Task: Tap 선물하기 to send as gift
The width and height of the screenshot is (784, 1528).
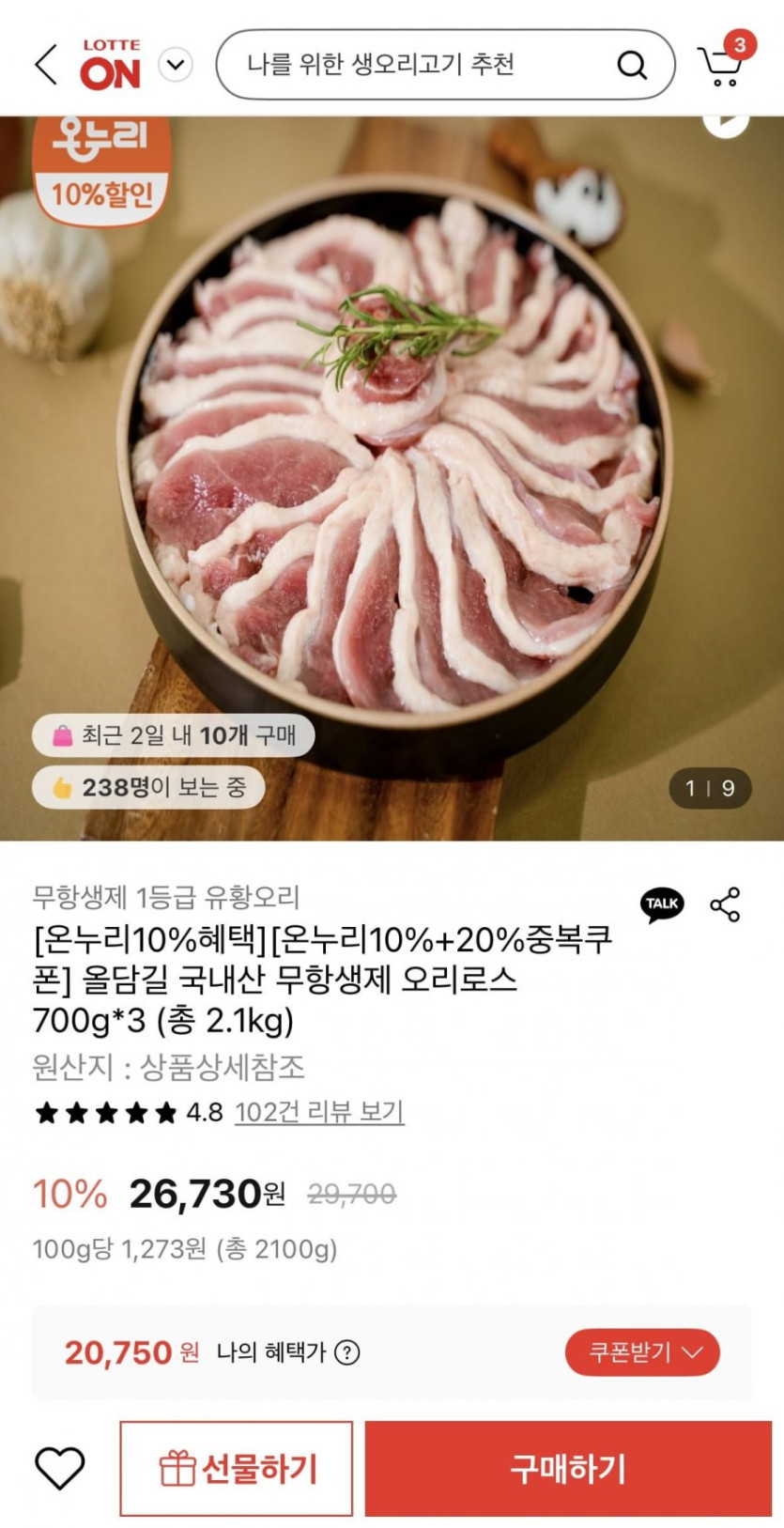Action: click(237, 1468)
